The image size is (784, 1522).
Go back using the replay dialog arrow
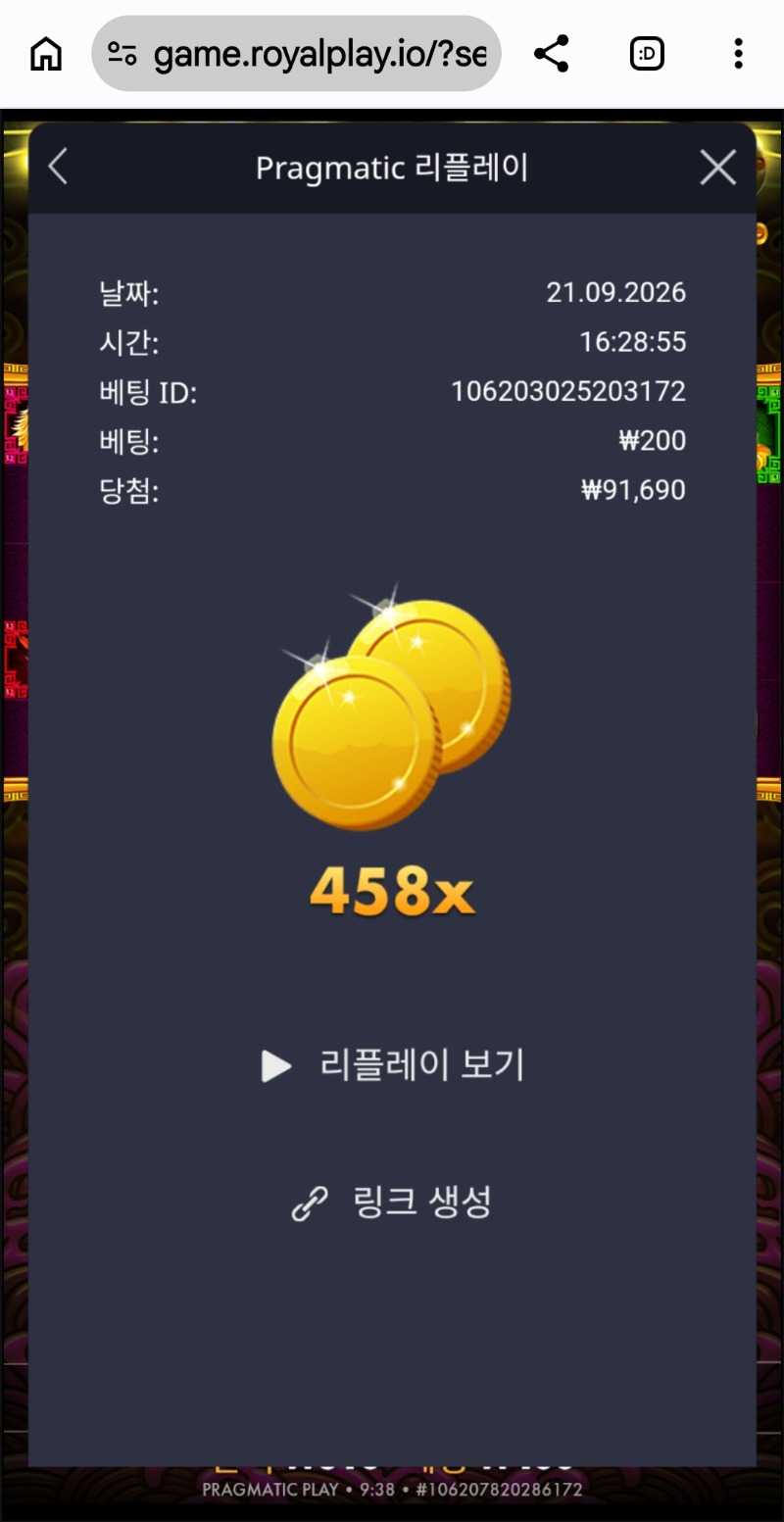pos(59,167)
